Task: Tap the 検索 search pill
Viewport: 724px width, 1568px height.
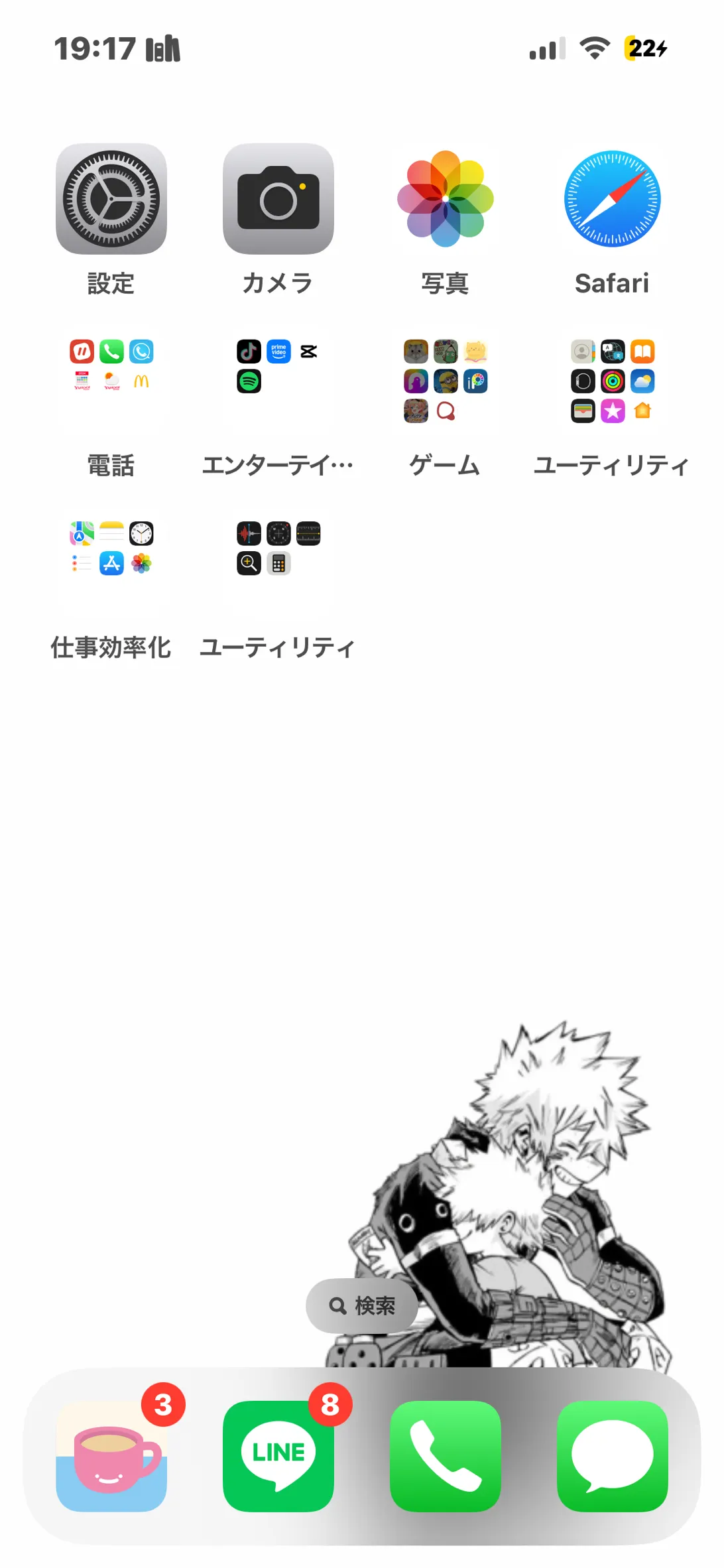Action: coord(362,1306)
